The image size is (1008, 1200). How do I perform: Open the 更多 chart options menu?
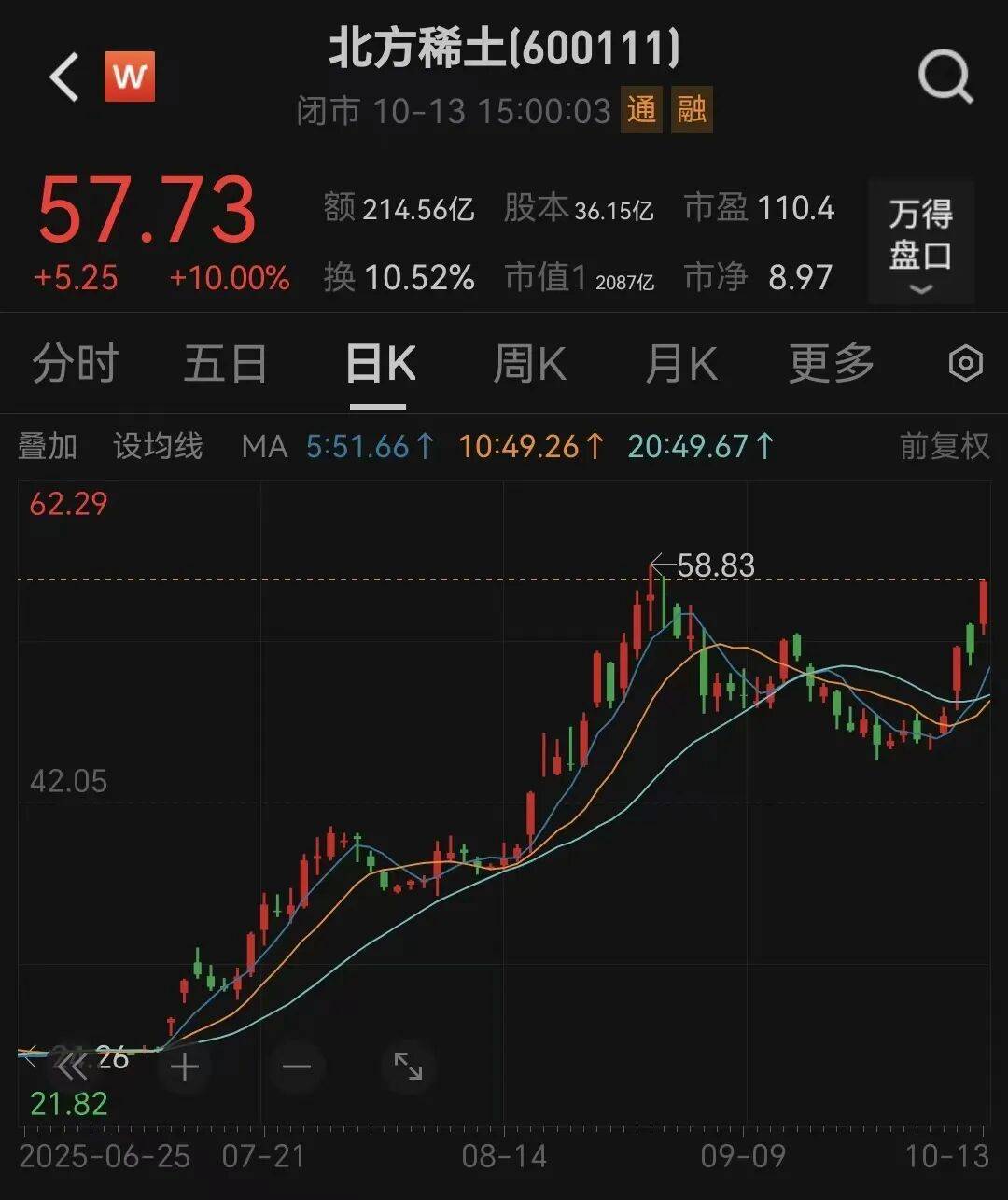tap(830, 364)
